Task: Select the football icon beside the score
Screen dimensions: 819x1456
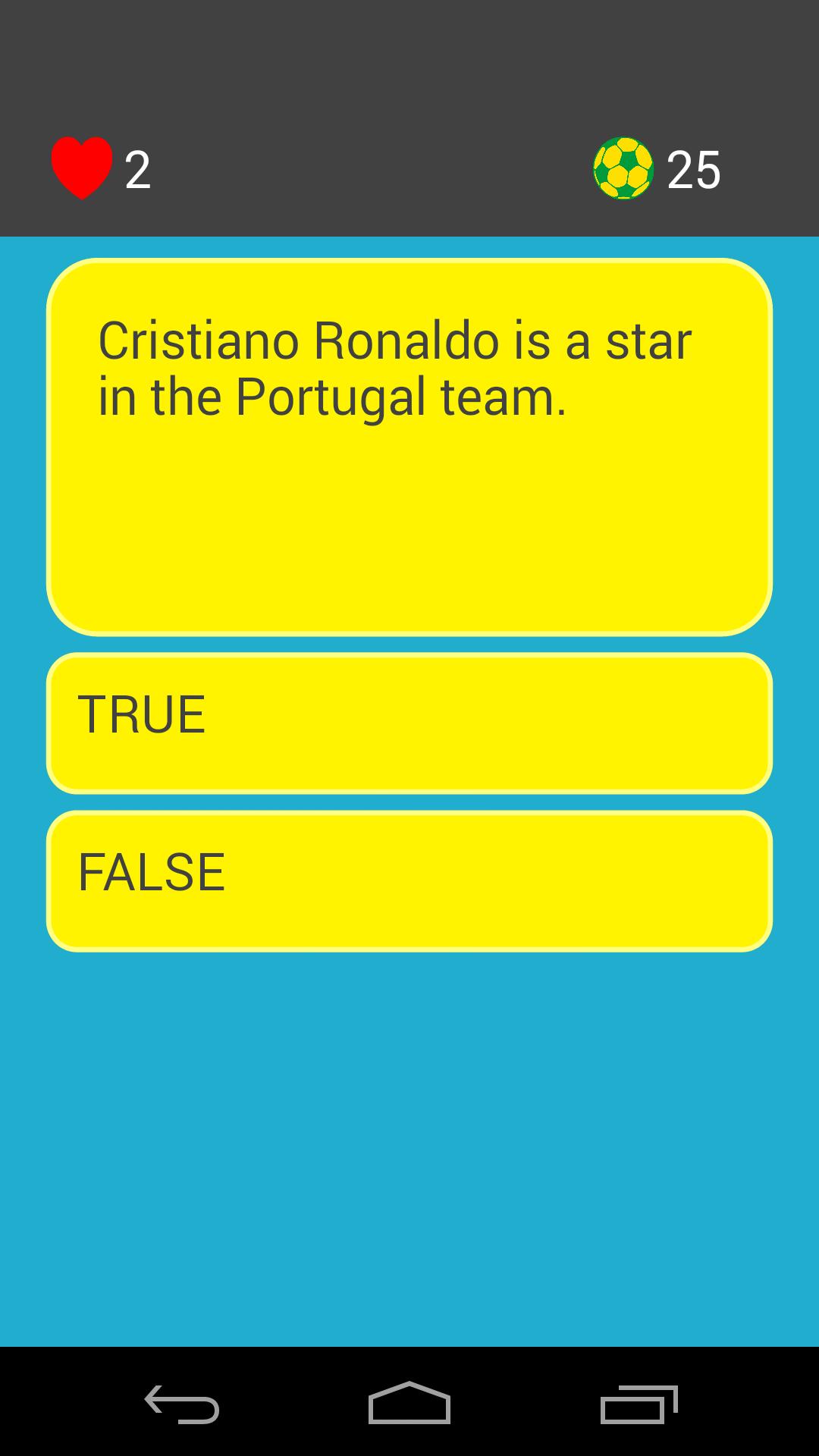Action: (x=622, y=168)
